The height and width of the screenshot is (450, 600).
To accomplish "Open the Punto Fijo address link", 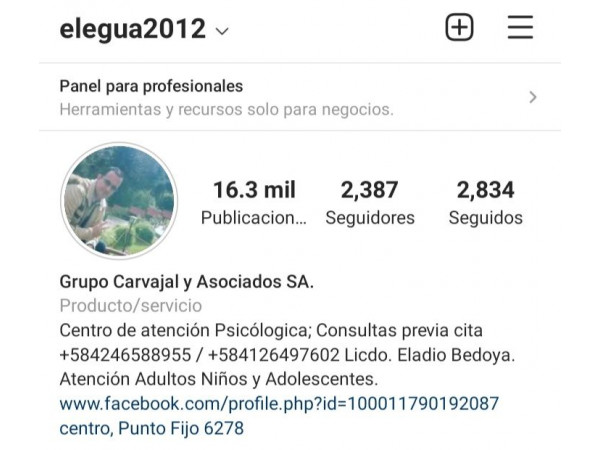I will [151, 428].
